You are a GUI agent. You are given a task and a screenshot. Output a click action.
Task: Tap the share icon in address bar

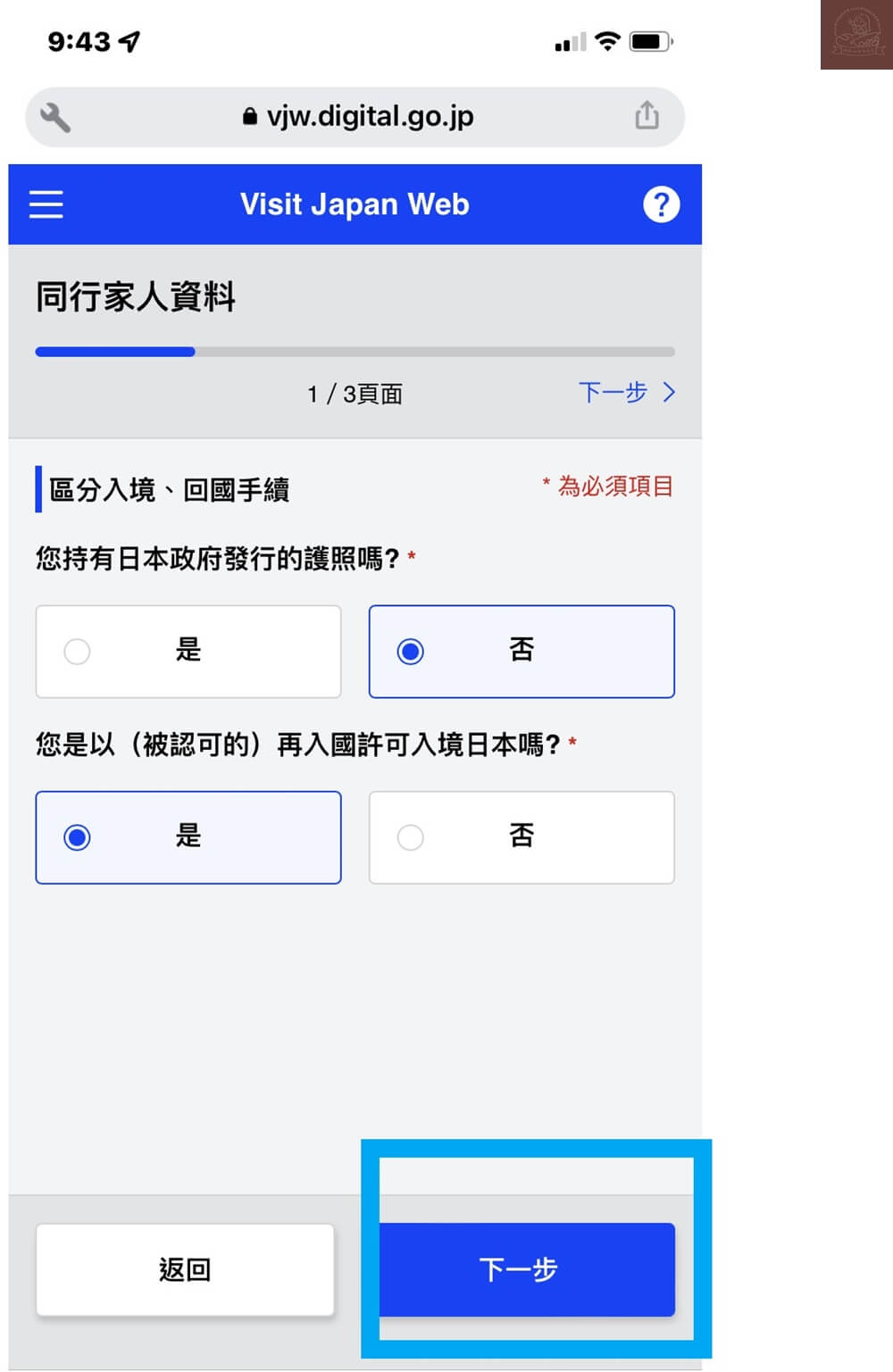tap(647, 116)
